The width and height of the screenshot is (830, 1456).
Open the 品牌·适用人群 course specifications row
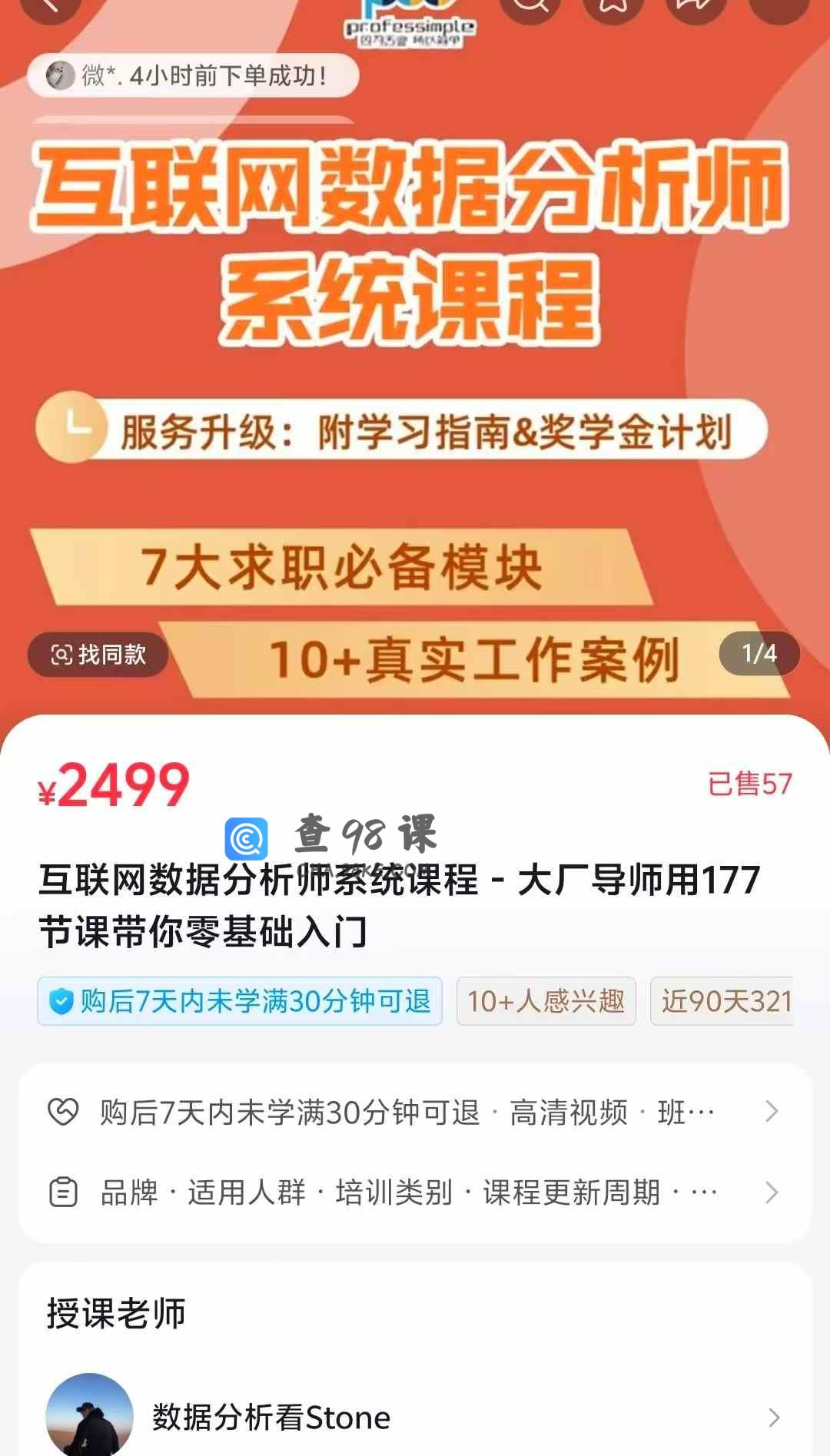click(x=415, y=1192)
